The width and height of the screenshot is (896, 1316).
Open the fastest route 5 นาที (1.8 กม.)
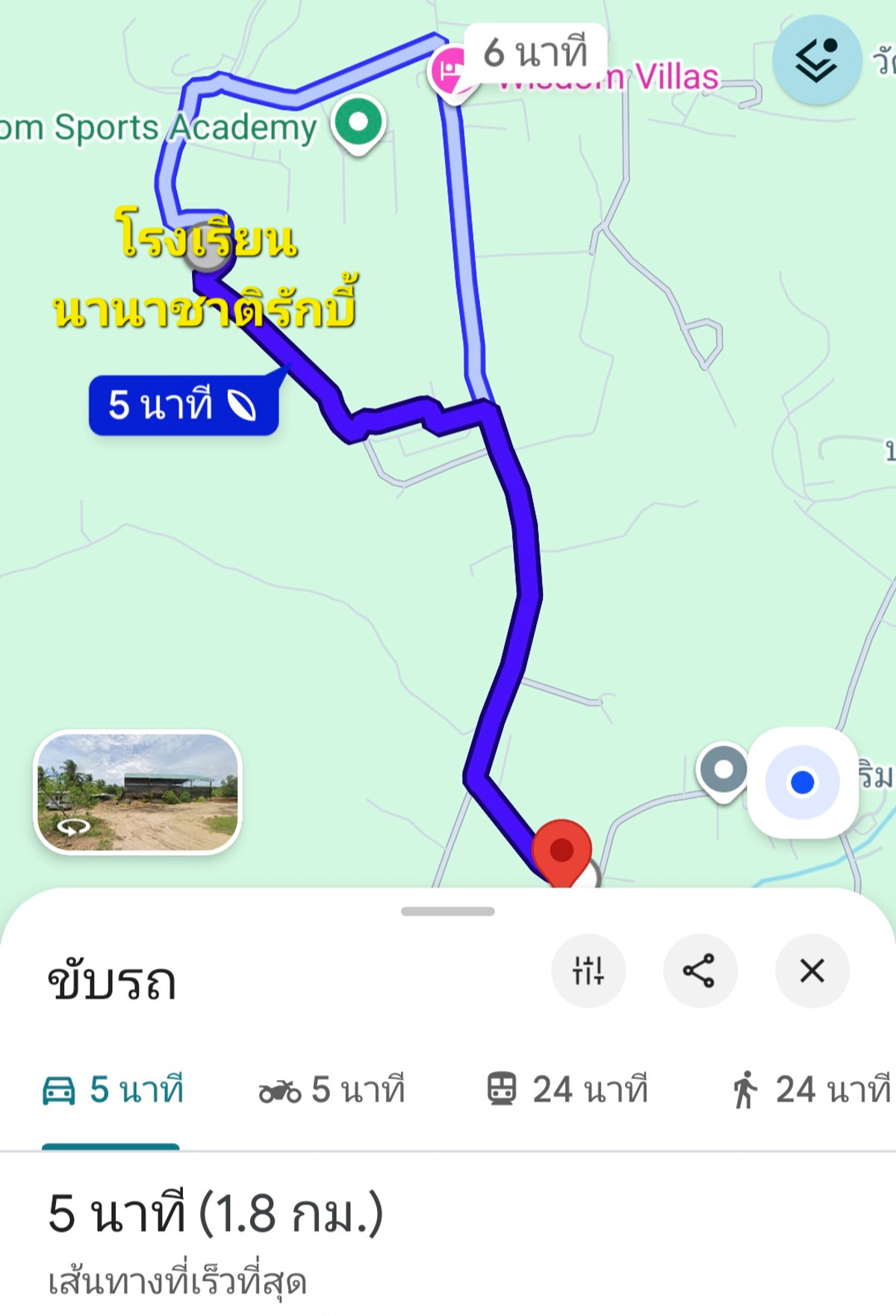(216, 1214)
